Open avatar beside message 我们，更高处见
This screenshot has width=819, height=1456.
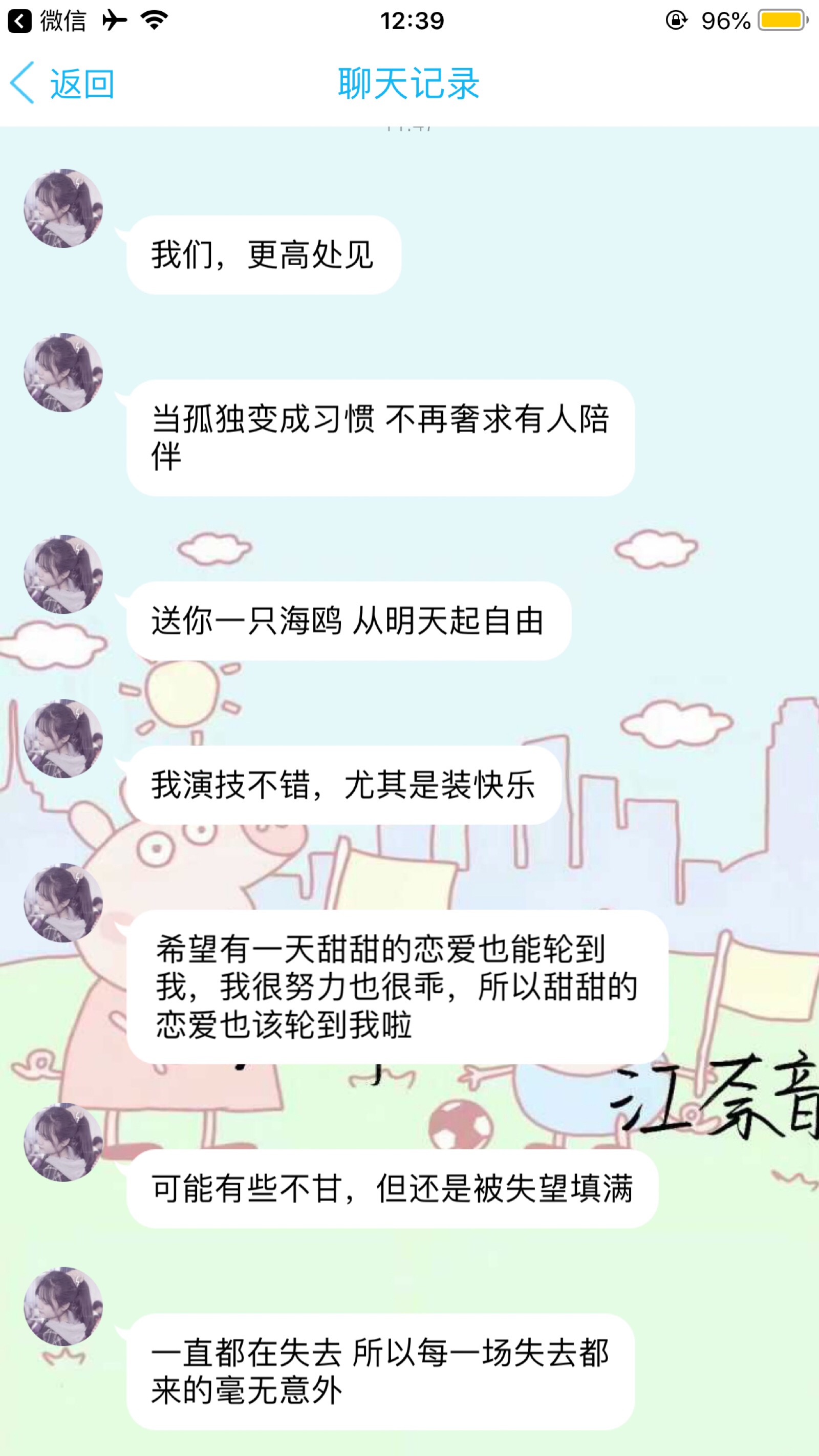(x=63, y=208)
